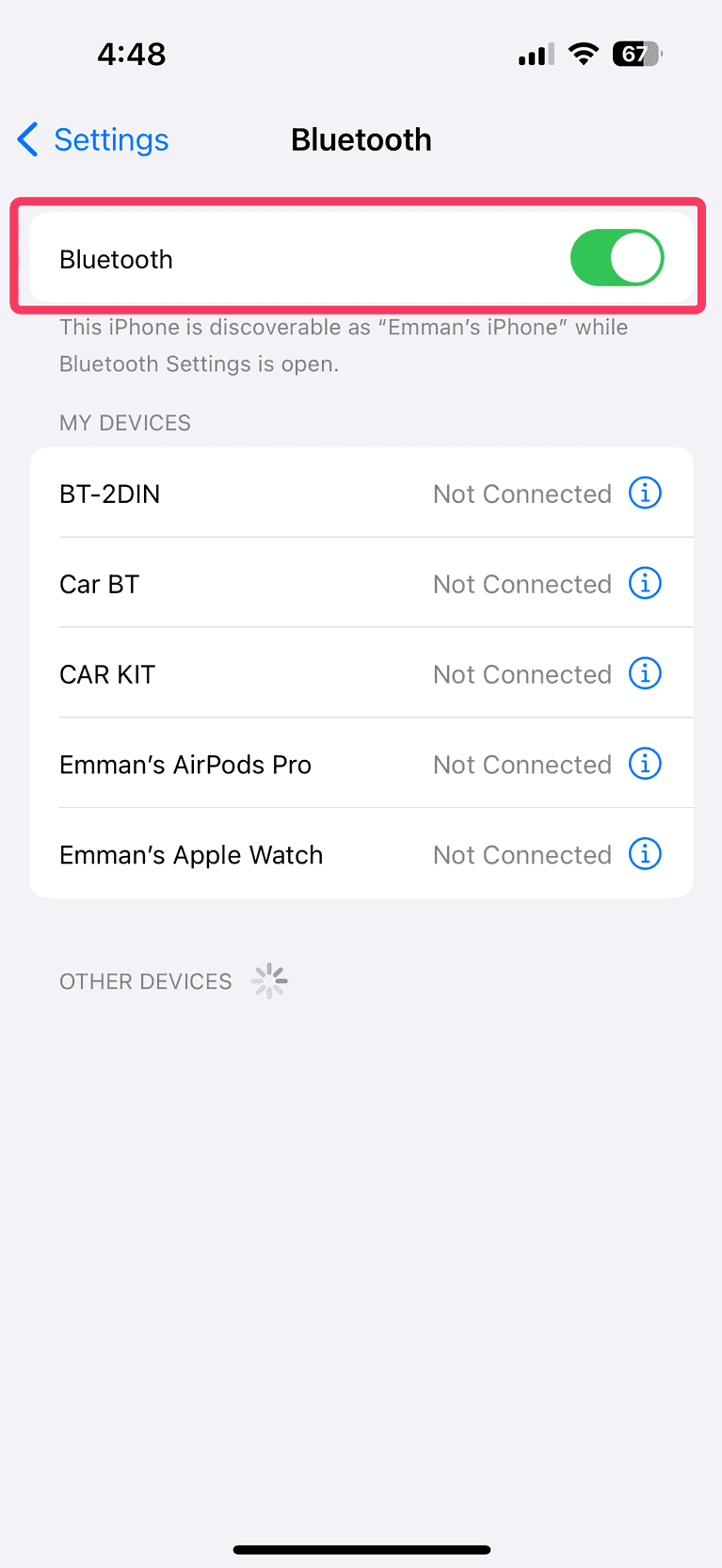722x1568 pixels.
Task: Tap the home indicator bar
Action: point(361,1548)
